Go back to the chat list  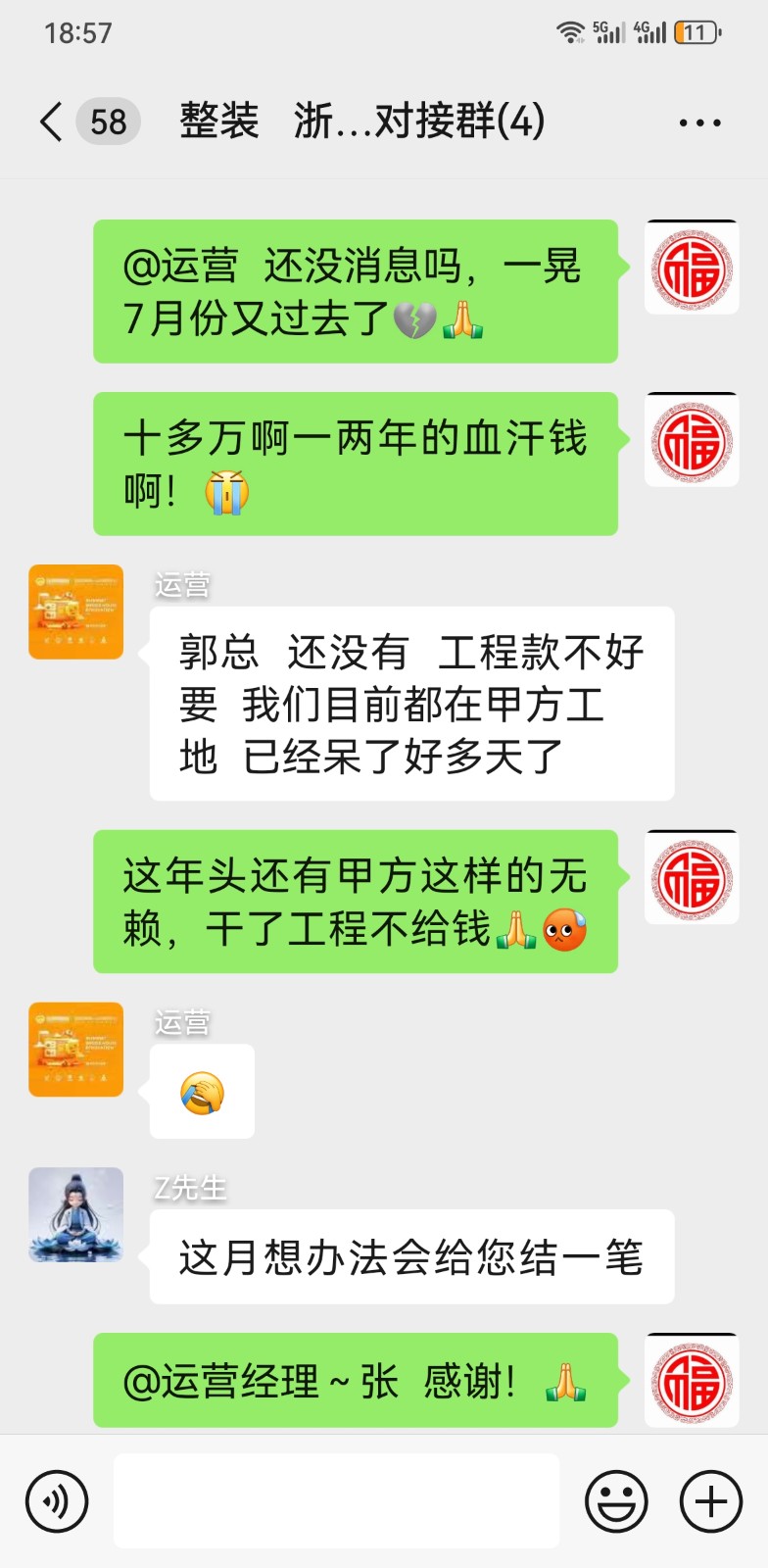51,122
